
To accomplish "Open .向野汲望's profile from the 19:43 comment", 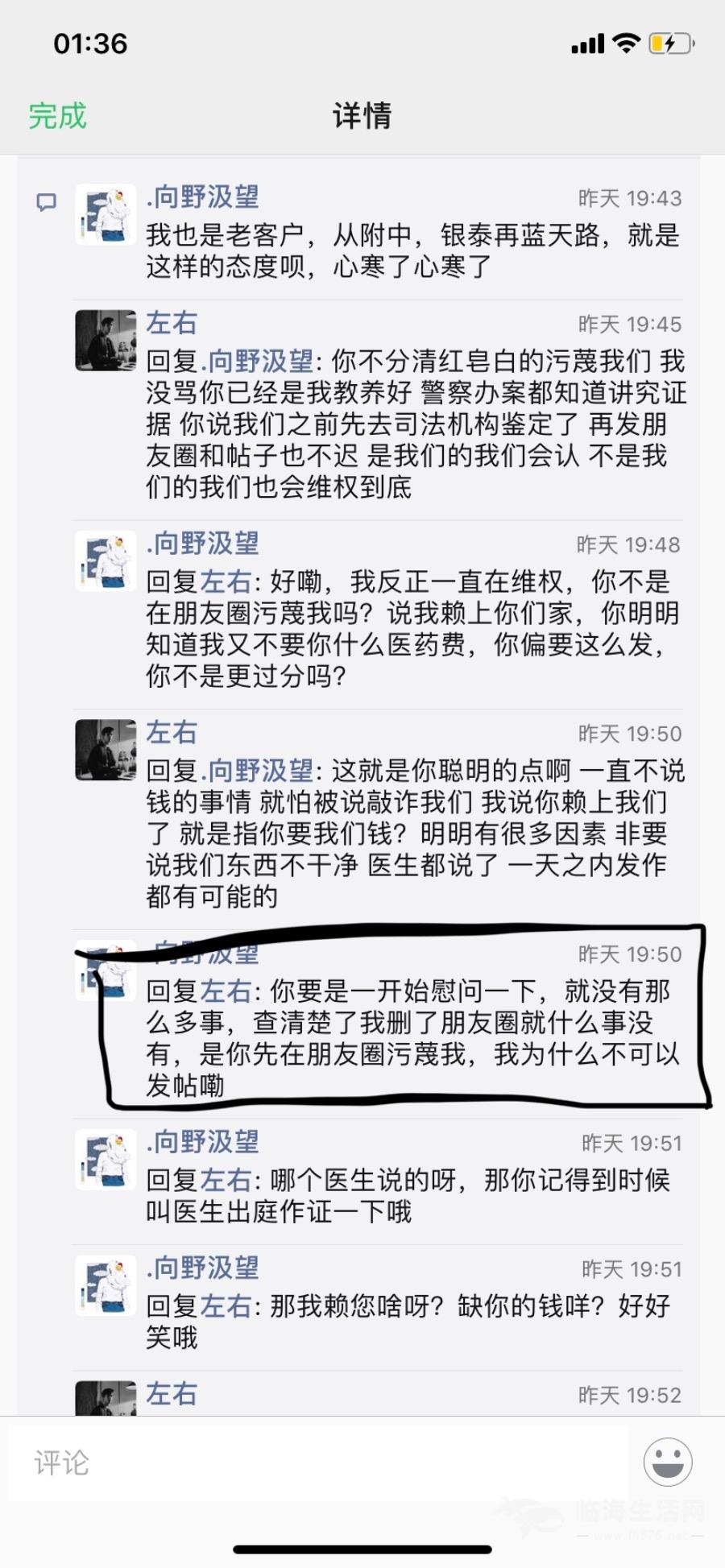I will (x=202, y=197).
